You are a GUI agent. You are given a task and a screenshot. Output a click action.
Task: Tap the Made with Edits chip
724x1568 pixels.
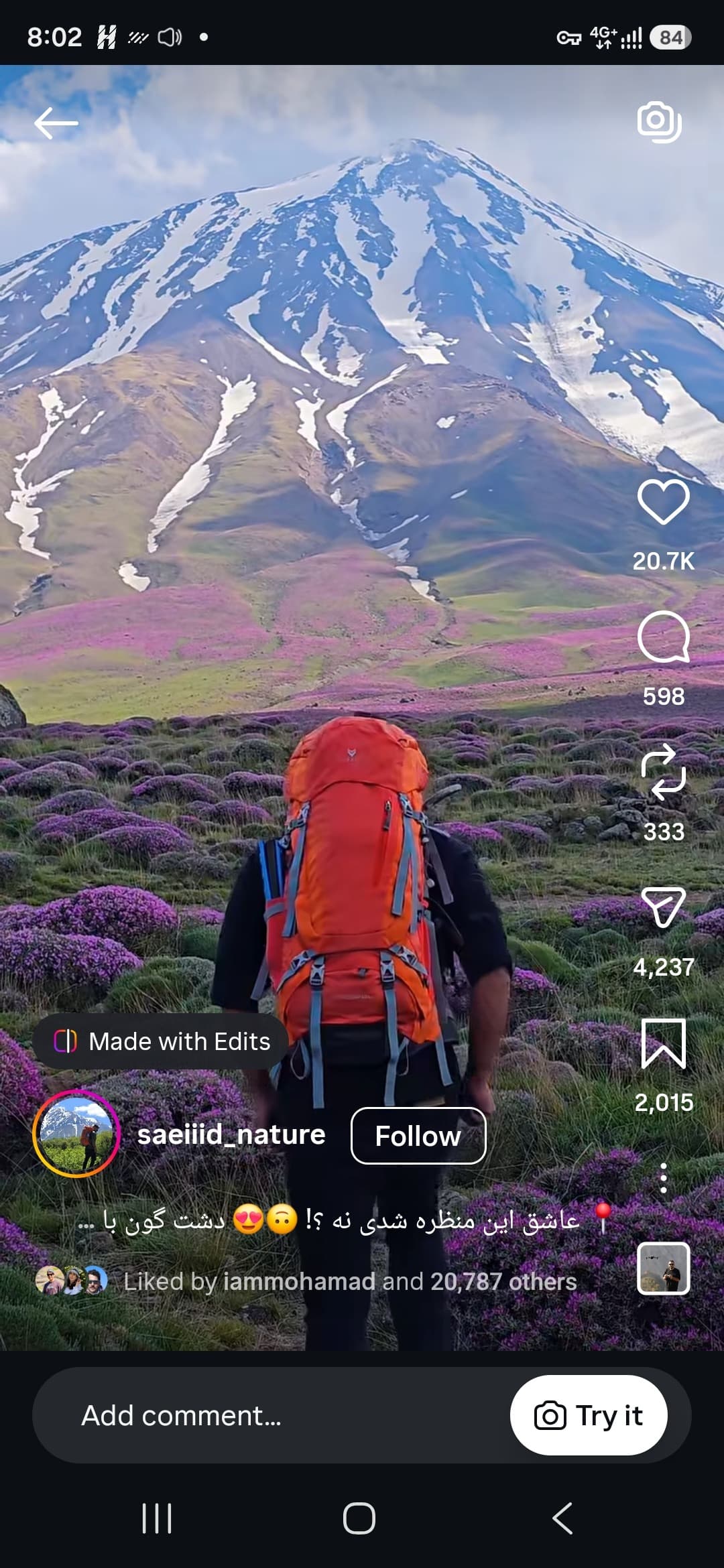coord(160,1041)
